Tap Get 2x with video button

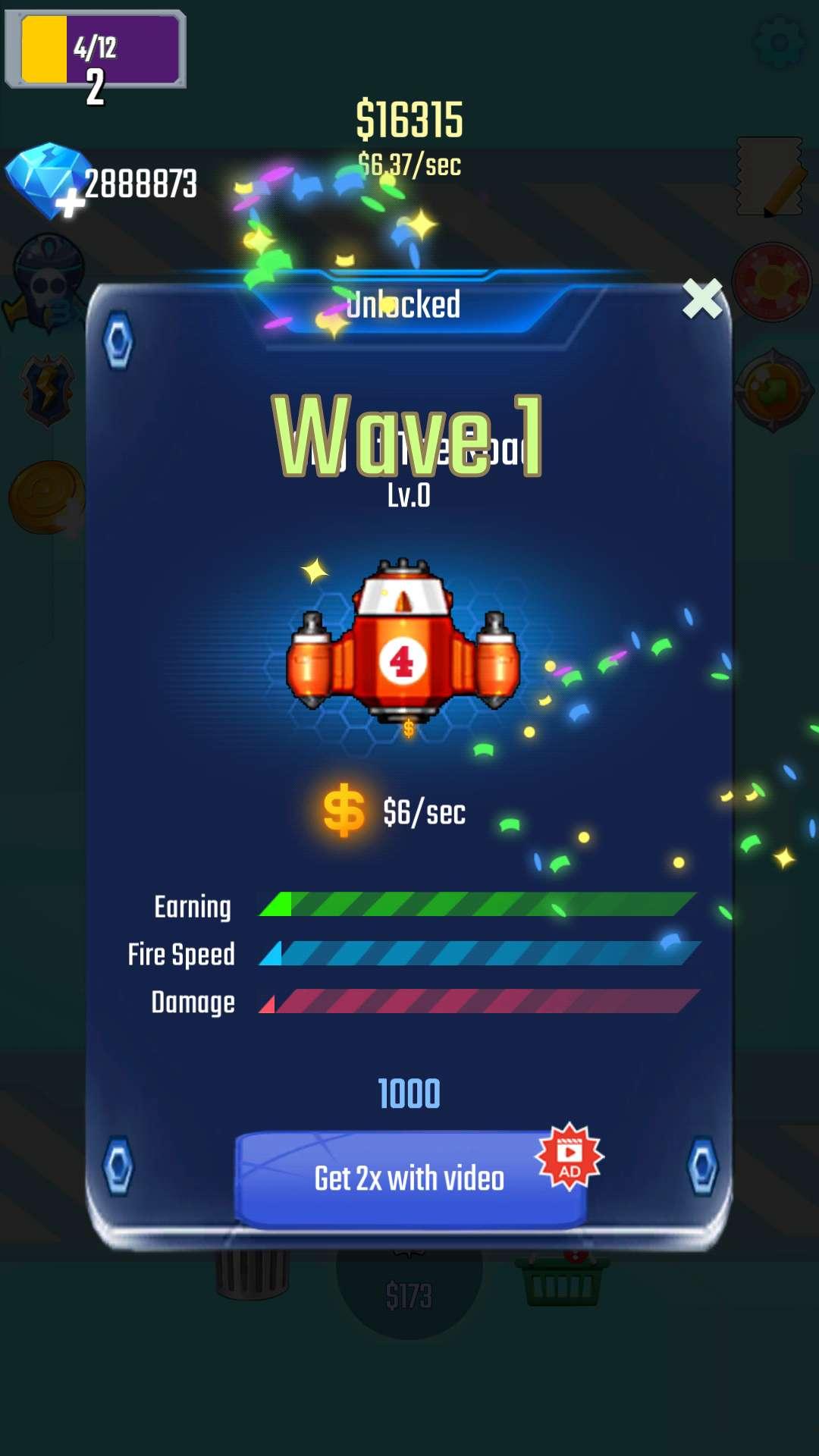click(x=410, y=1178)
